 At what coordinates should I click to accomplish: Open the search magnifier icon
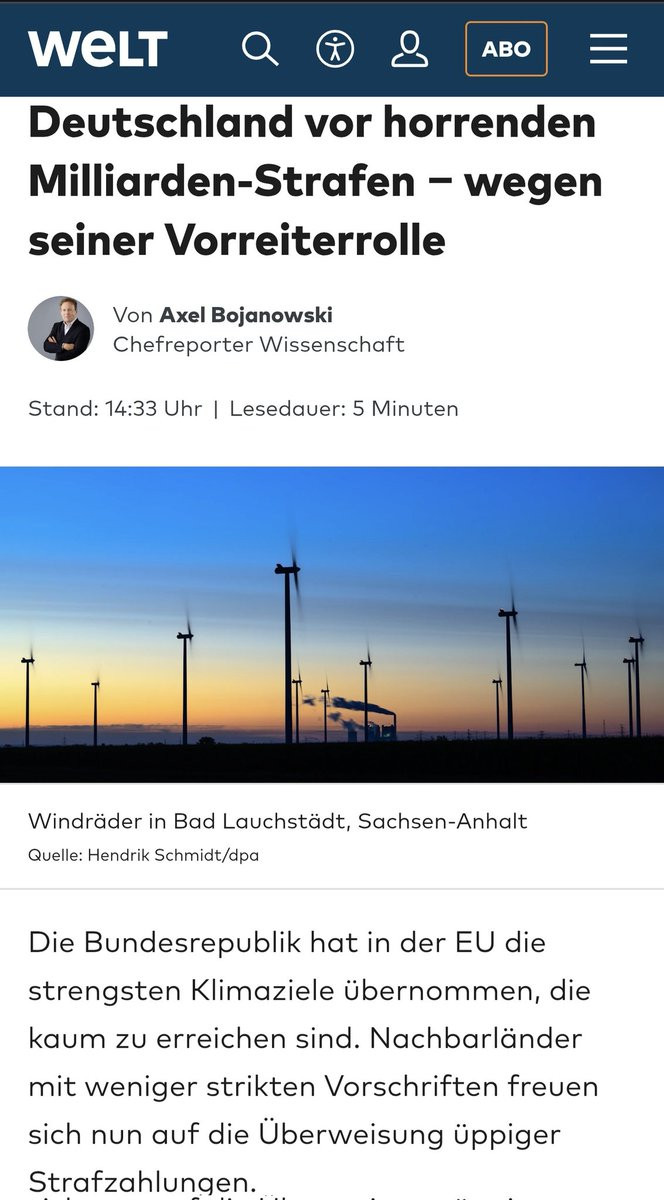pyautogui.click(x=260, y=49)
